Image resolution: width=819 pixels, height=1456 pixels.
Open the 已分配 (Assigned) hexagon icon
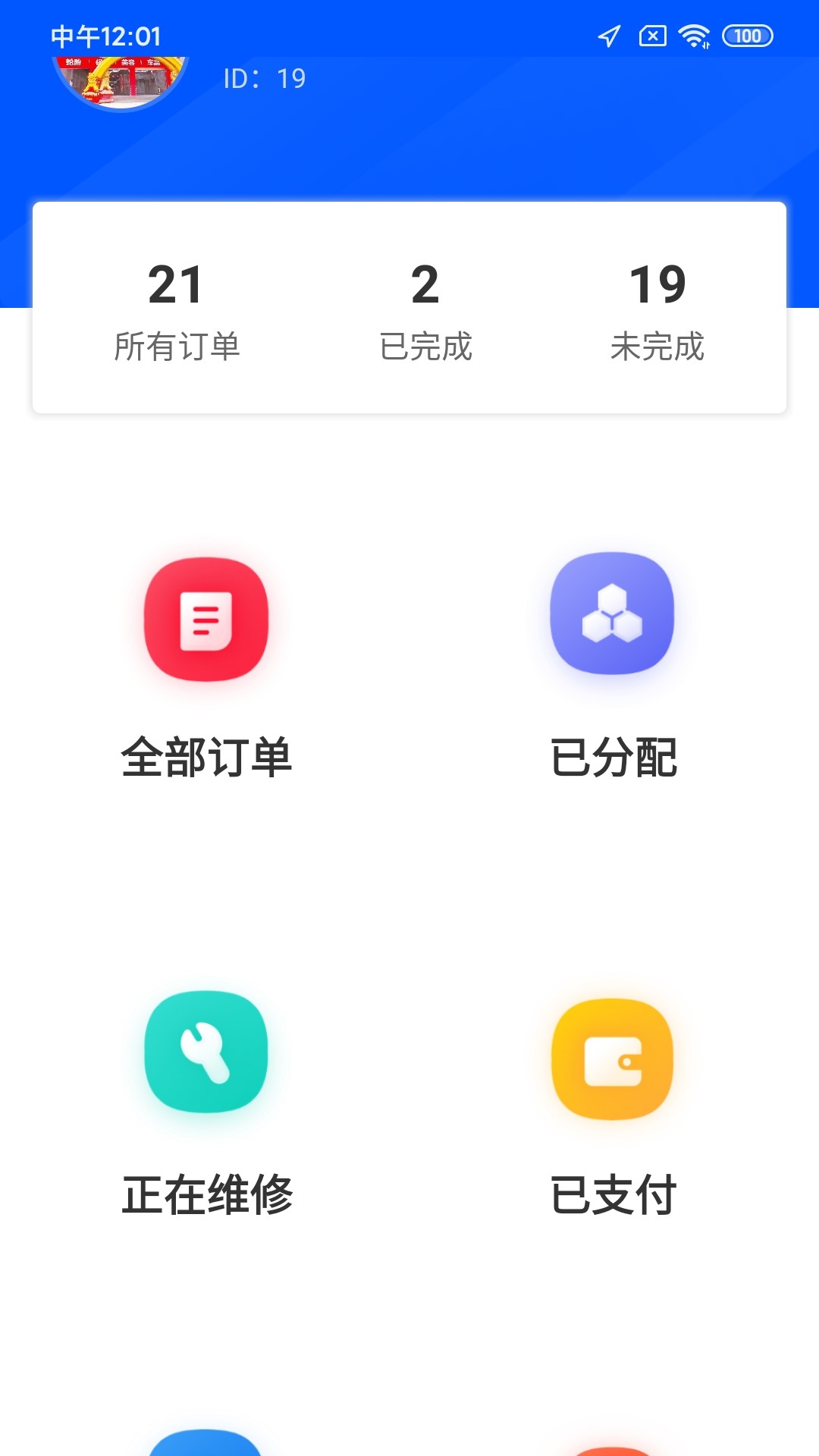[614, 618]
